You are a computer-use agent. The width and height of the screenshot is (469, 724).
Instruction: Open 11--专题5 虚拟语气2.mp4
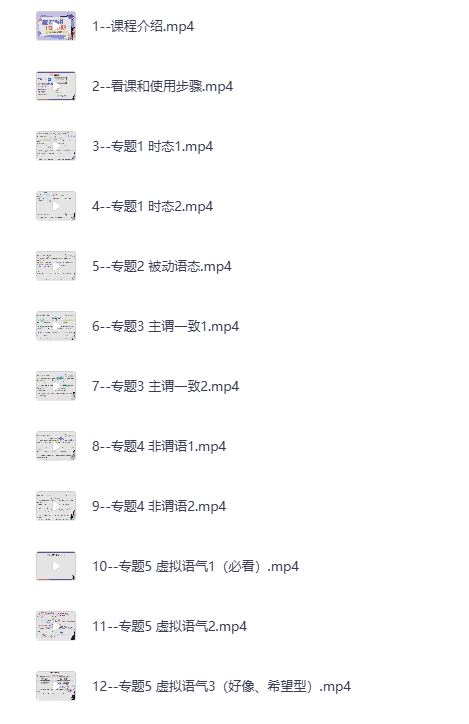tap(169, 627)
